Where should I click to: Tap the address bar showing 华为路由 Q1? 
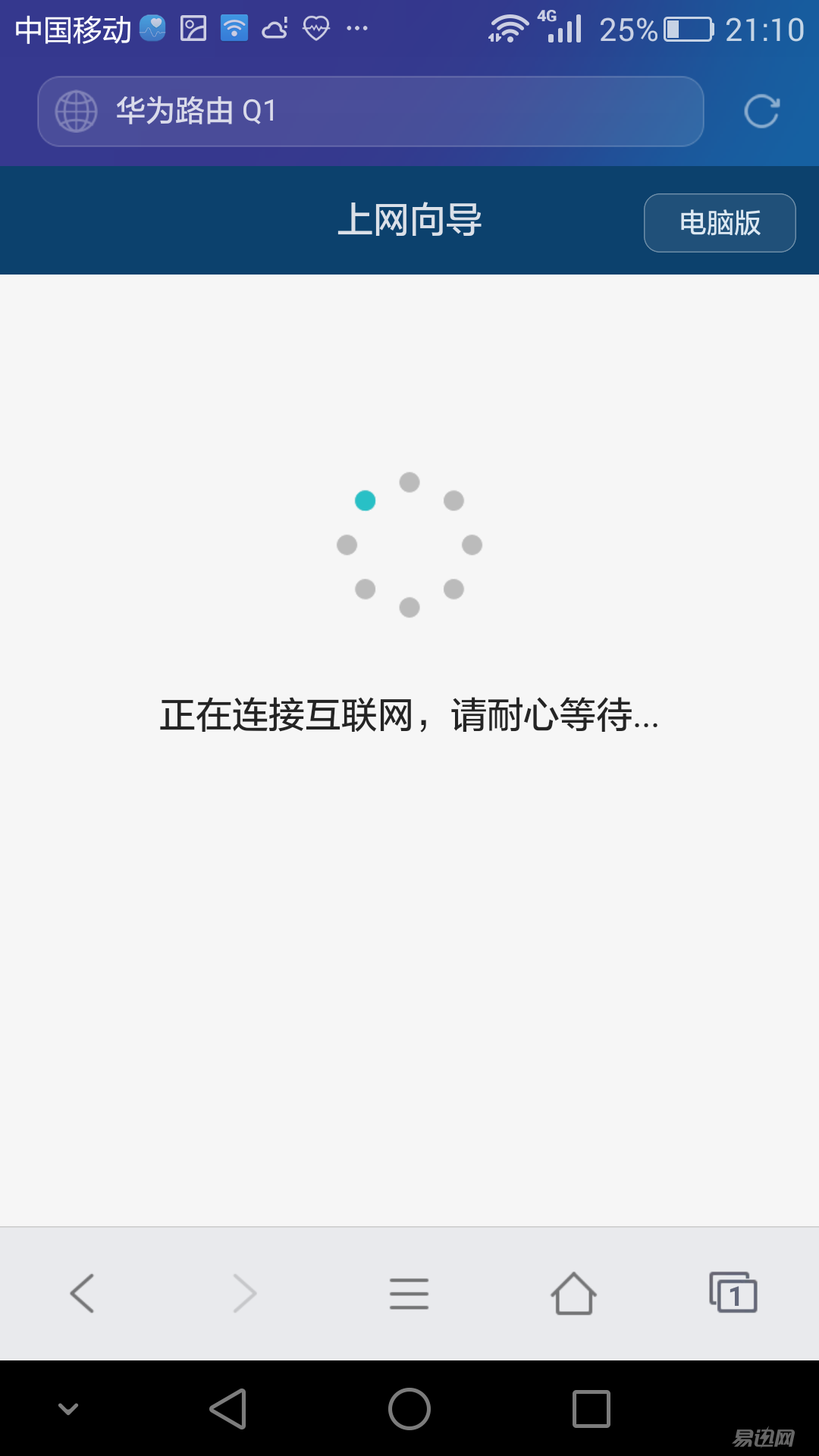(x=371, y=111)
